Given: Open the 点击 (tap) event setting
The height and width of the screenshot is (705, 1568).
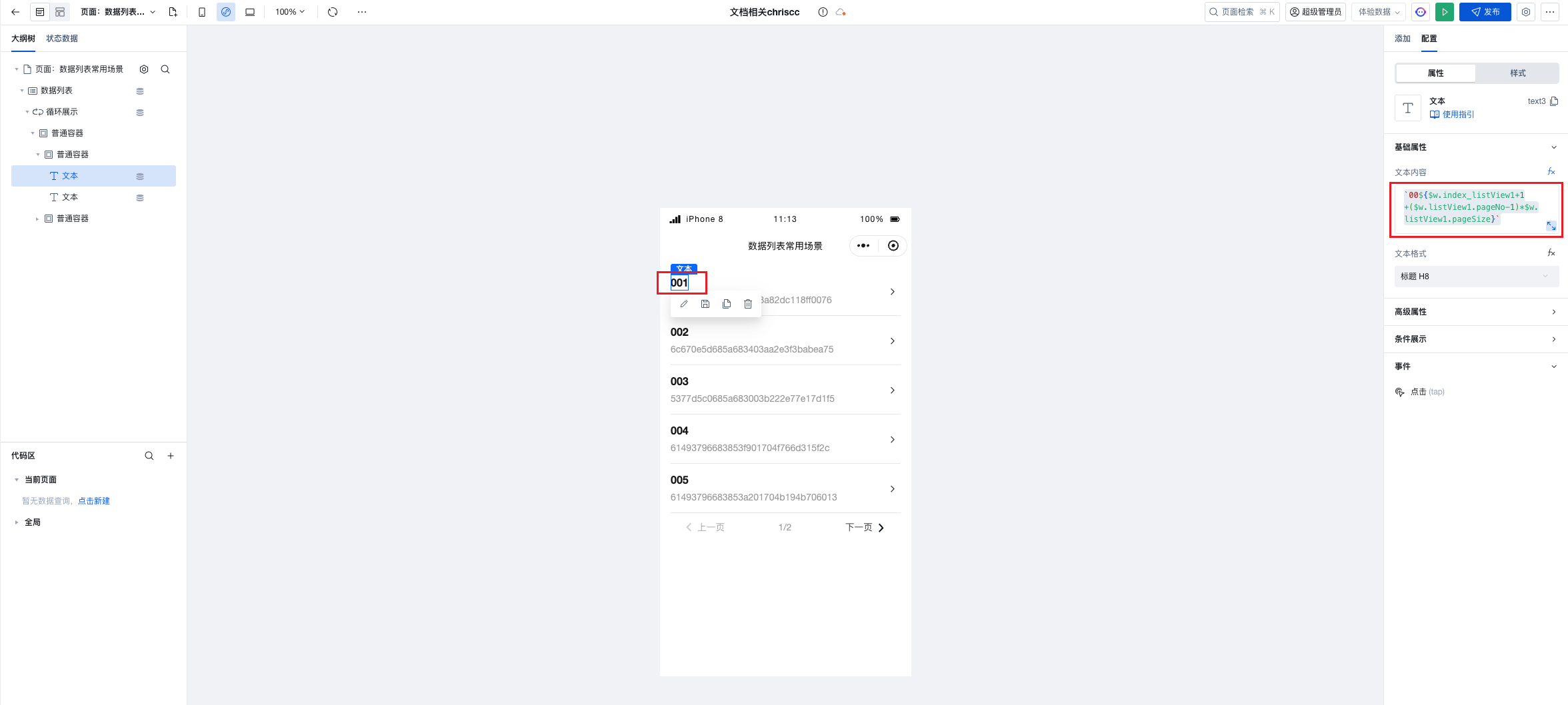Looking at the screenshot, I should click(x=1427, y=392).
